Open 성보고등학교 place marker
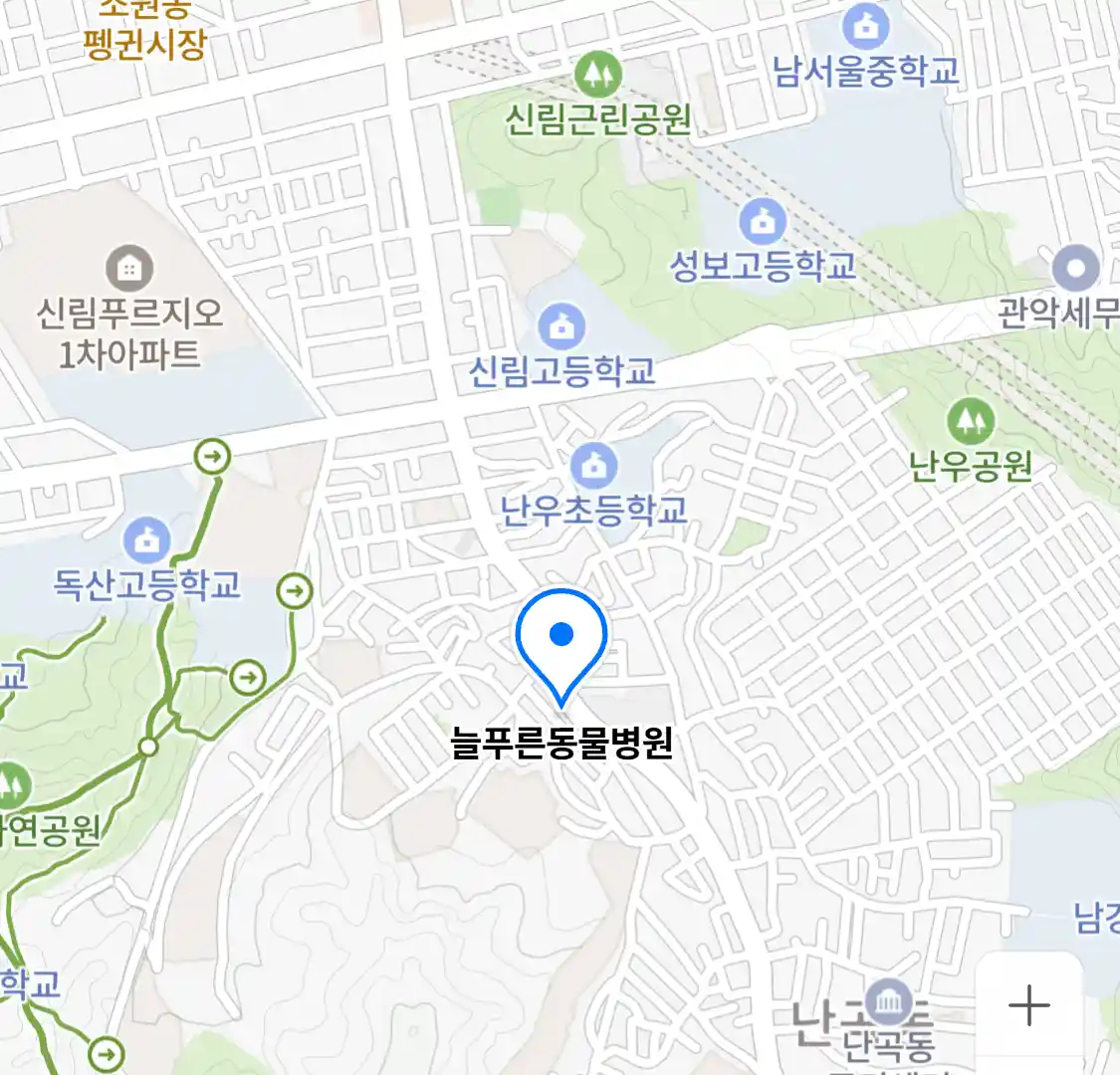Screen dimensions: 1120x1075 tap(763, 221)
